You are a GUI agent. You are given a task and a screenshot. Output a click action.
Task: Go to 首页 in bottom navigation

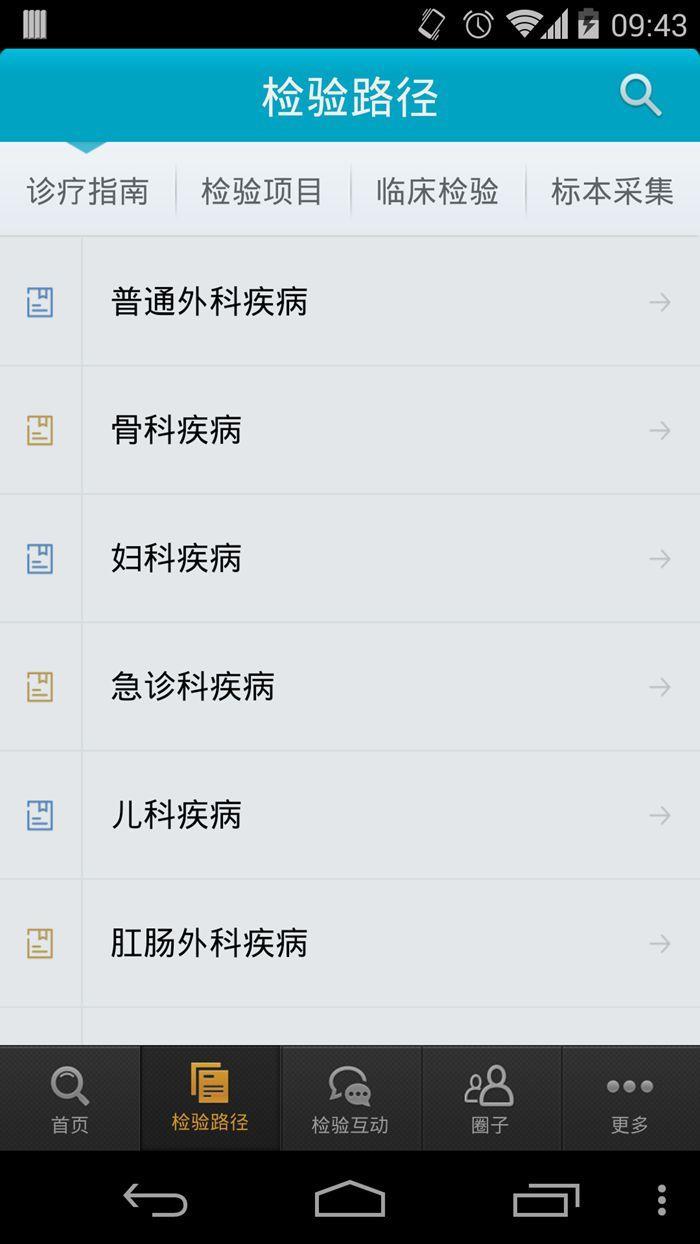click(70, 1098)
